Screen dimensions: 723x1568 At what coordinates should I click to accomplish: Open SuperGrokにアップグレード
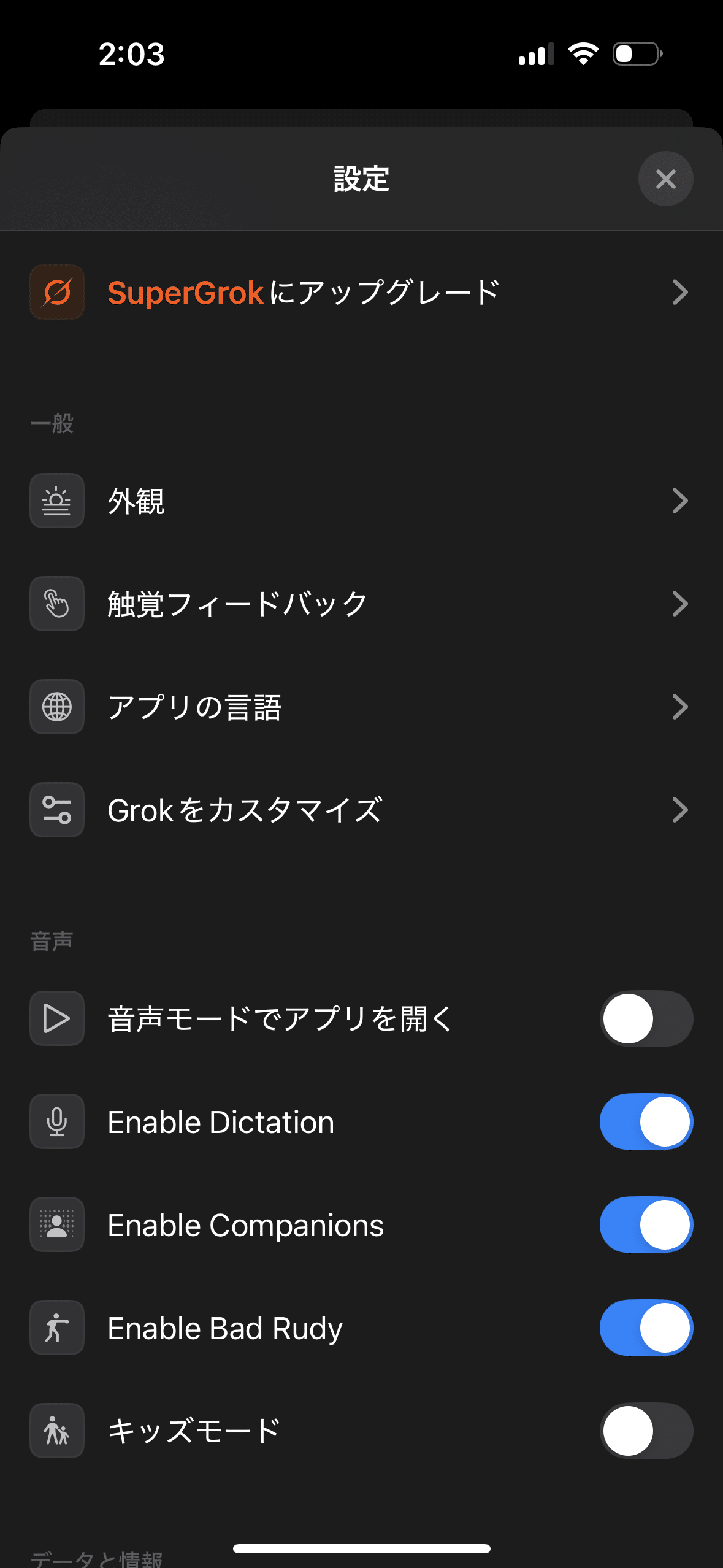click(x=361, y=292)
